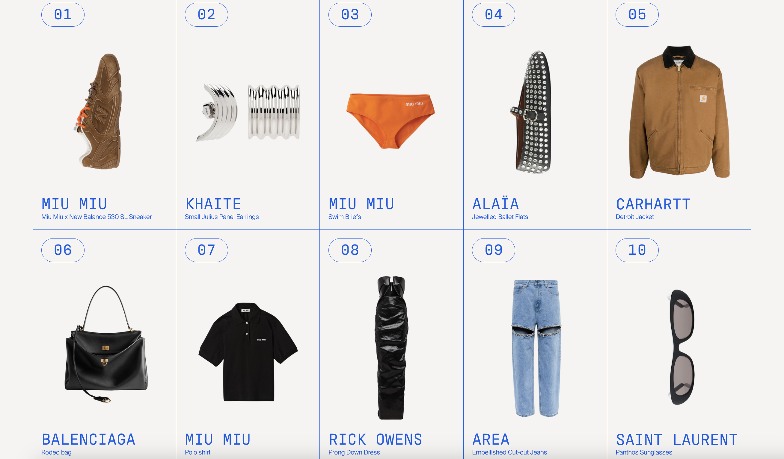Select the Rick Owens dress item
Image resolution: width=784 pixels, height=459 pixels.
391,346
